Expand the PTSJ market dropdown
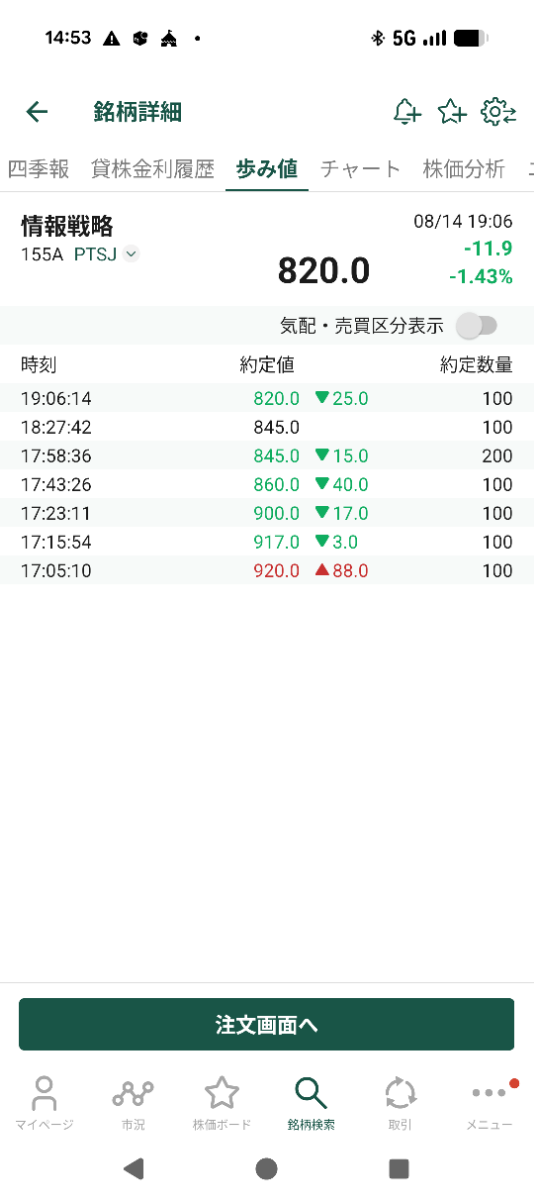Screen dimensions: 534x1200 (x=131, y=254)
